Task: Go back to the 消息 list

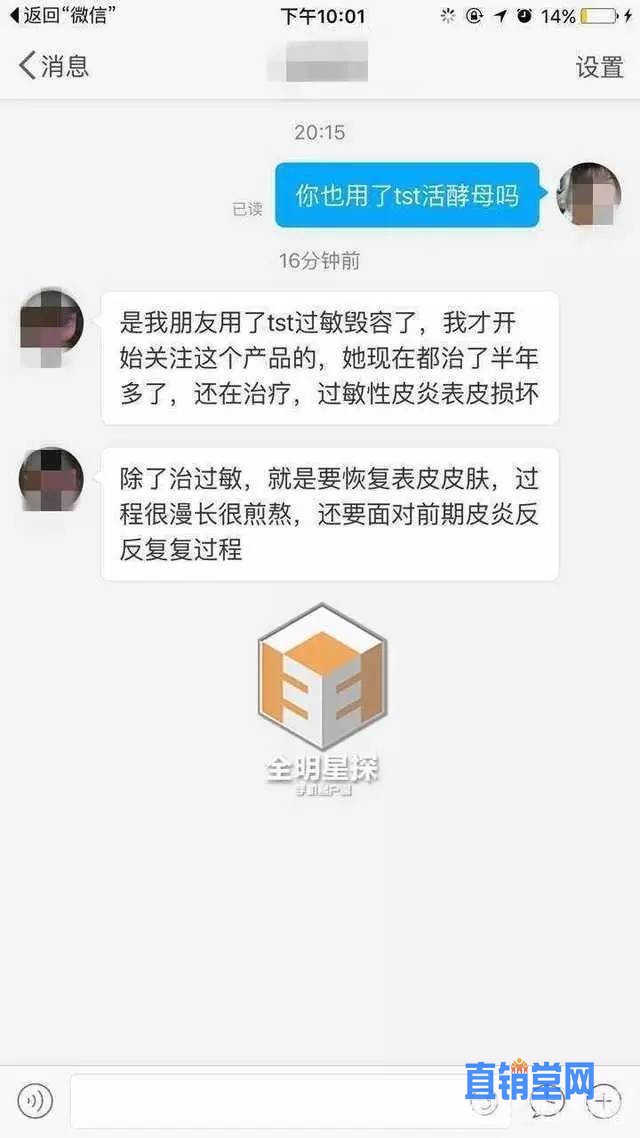Action: point(54,67)
